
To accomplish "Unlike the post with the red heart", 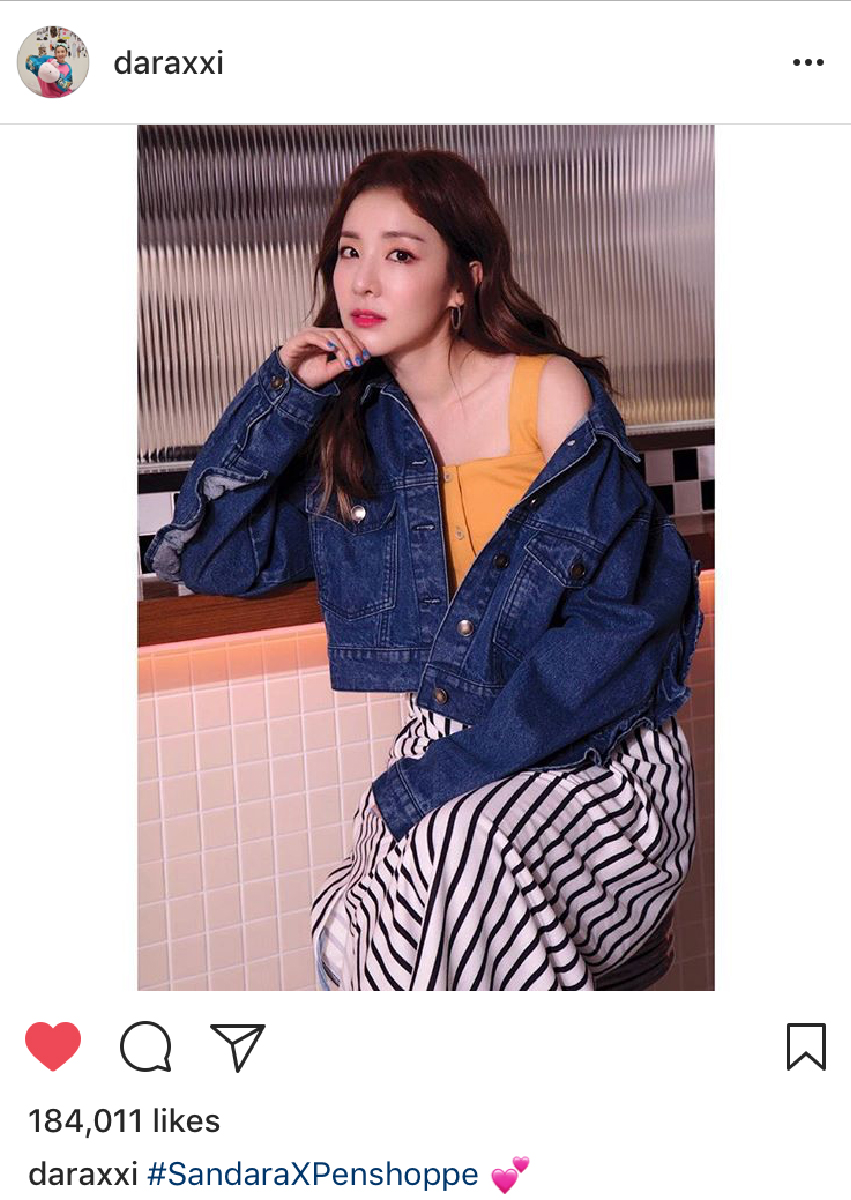I will 52,1047.
